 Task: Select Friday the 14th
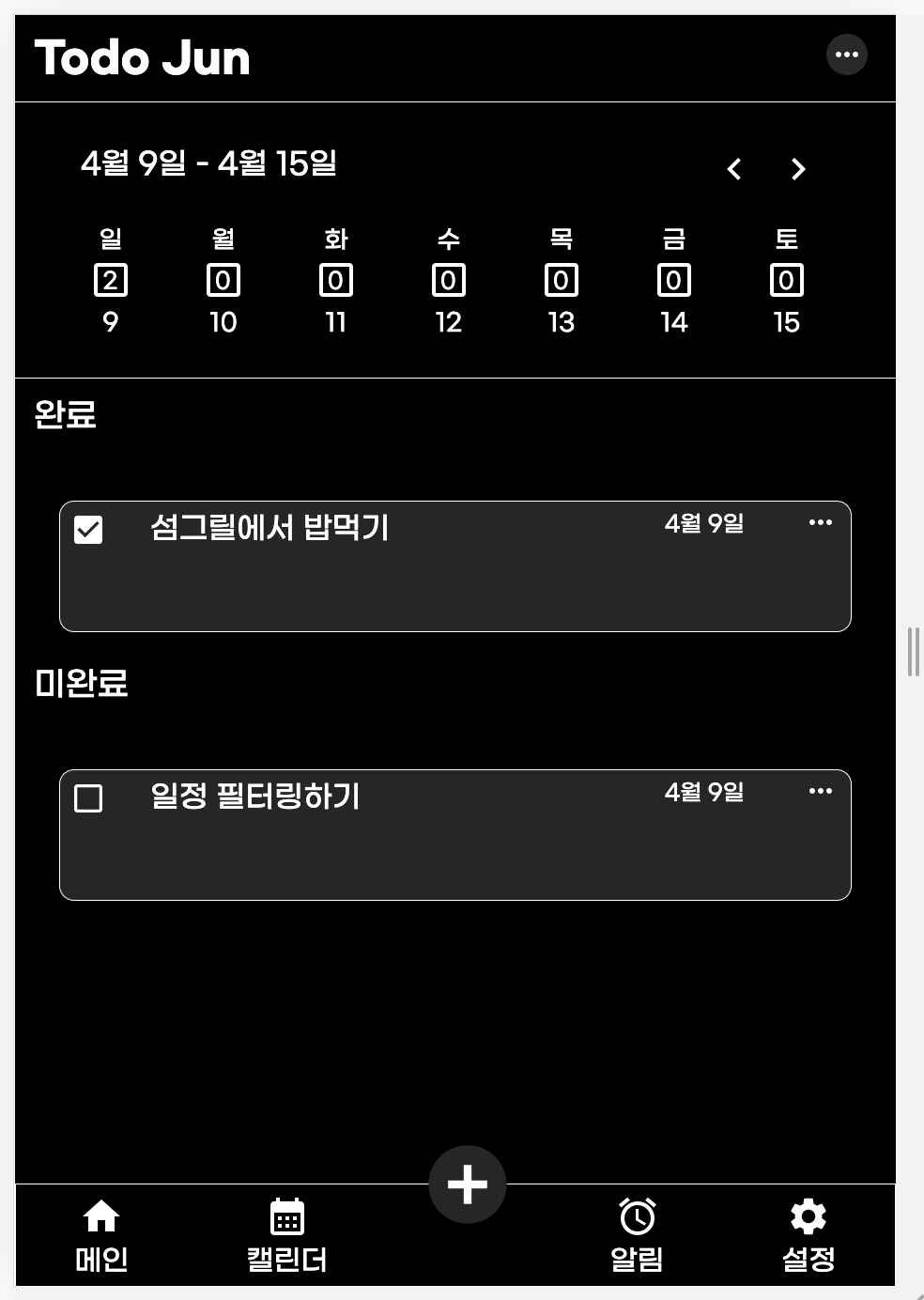[x=674, y=281]
